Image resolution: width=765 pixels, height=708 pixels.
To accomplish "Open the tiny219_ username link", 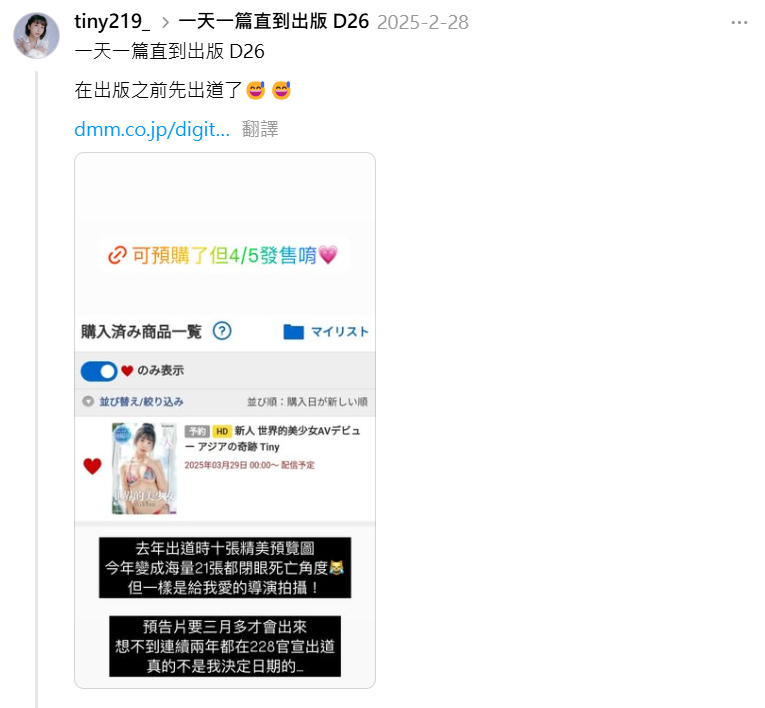I will (112, 22).
